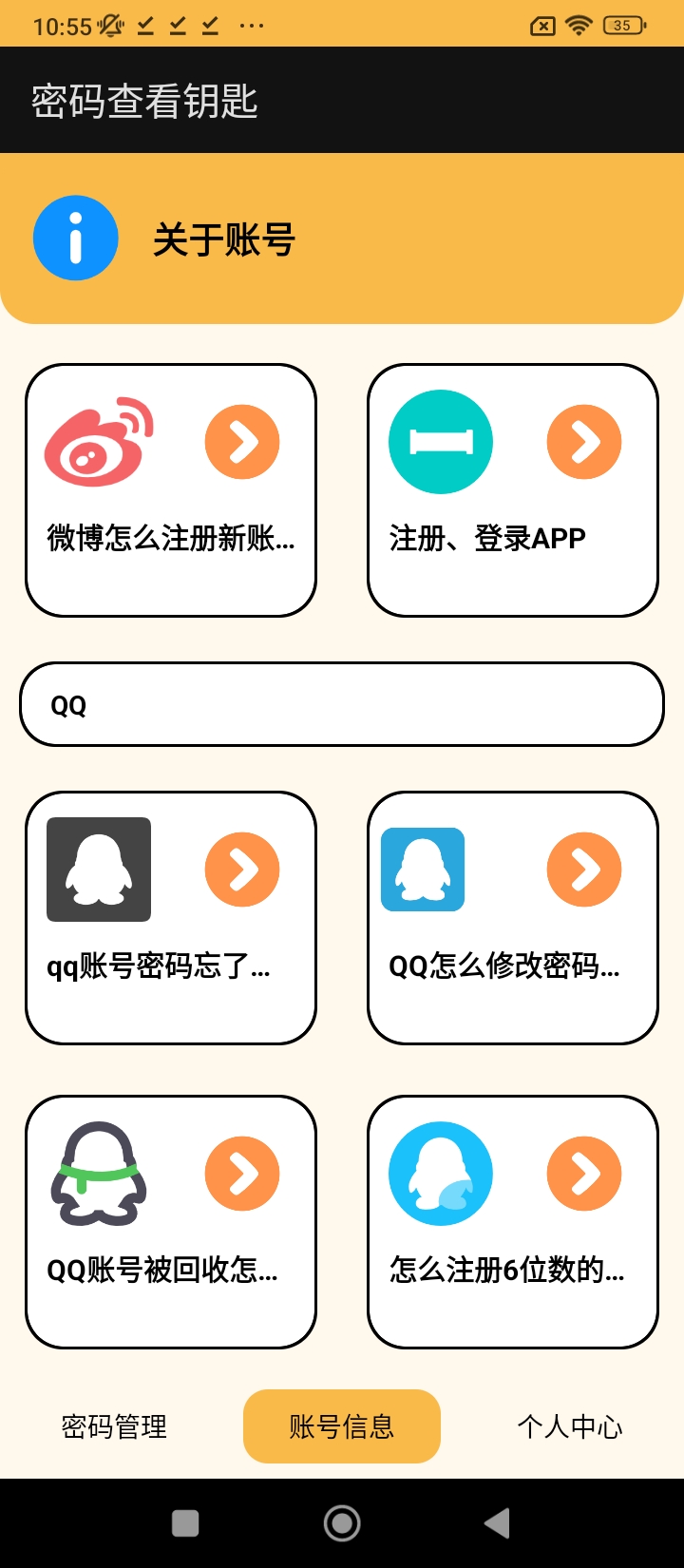Open the QQ怎么修改密码 card
684x1568 pixels.
(x=513, y=918)
